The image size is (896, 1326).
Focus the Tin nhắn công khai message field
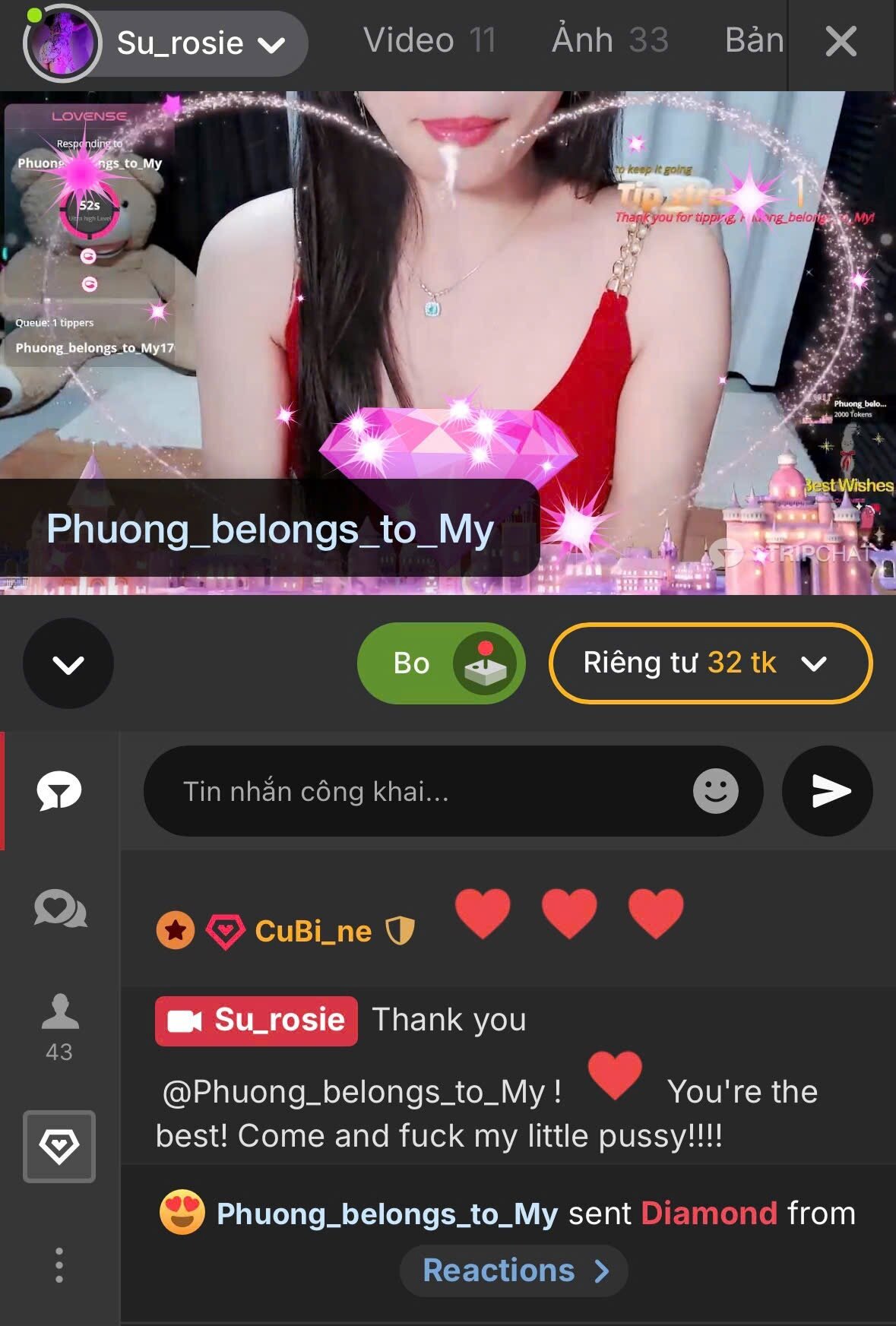426,792
